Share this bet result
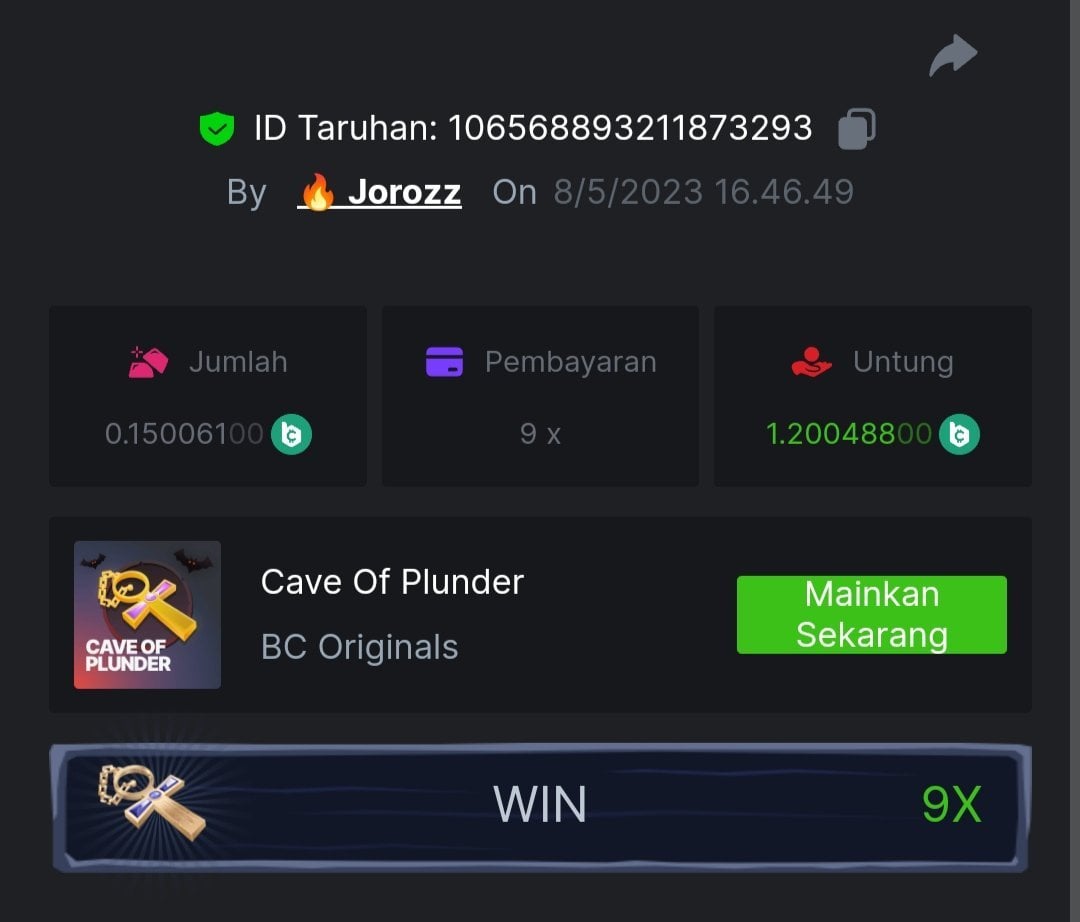 [x=952, y=56]
